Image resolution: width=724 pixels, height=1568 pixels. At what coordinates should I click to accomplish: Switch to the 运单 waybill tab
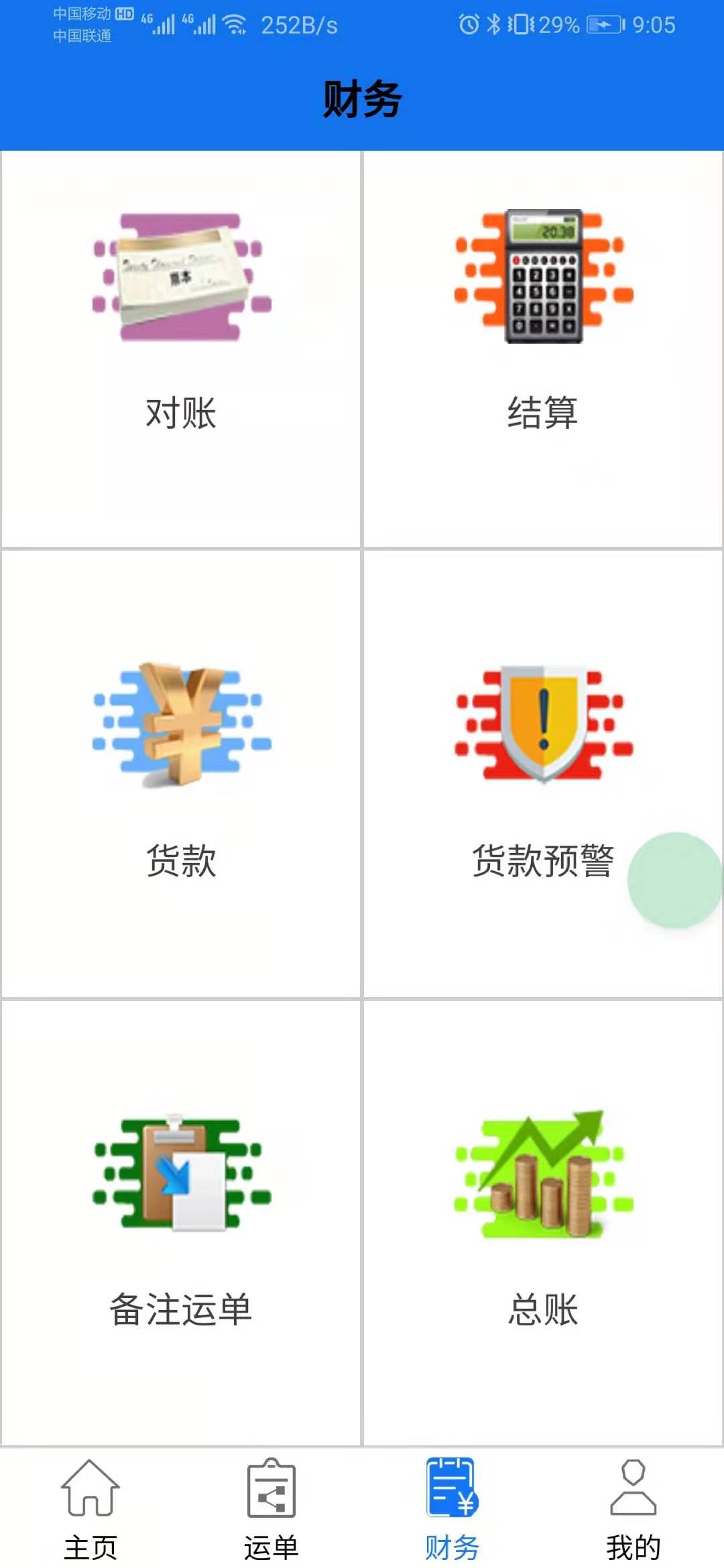(x=271, y=1508)
